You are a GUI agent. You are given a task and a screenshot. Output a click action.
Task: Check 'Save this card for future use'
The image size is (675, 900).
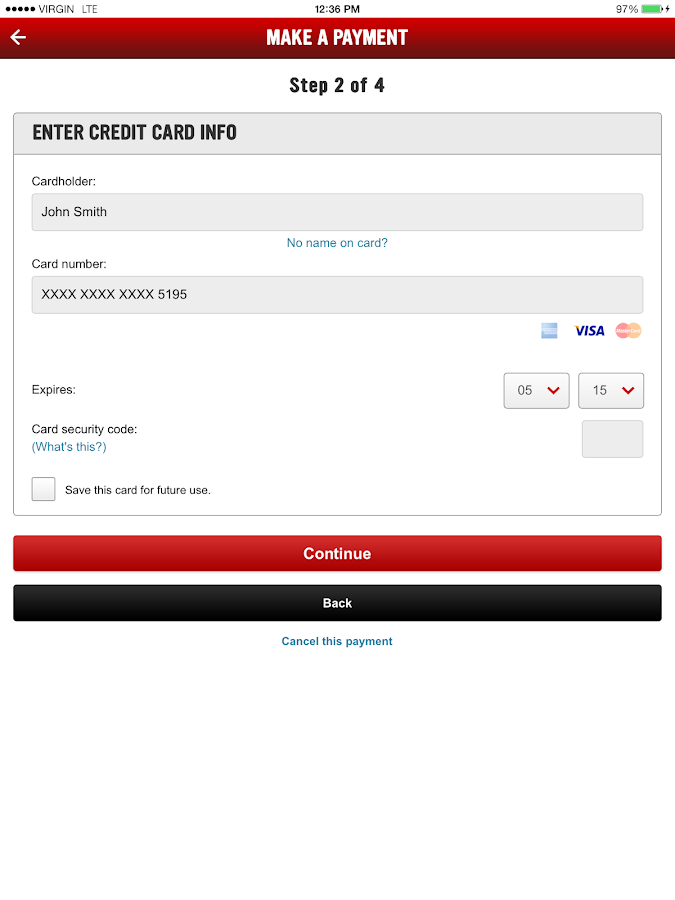coord(44,489)
